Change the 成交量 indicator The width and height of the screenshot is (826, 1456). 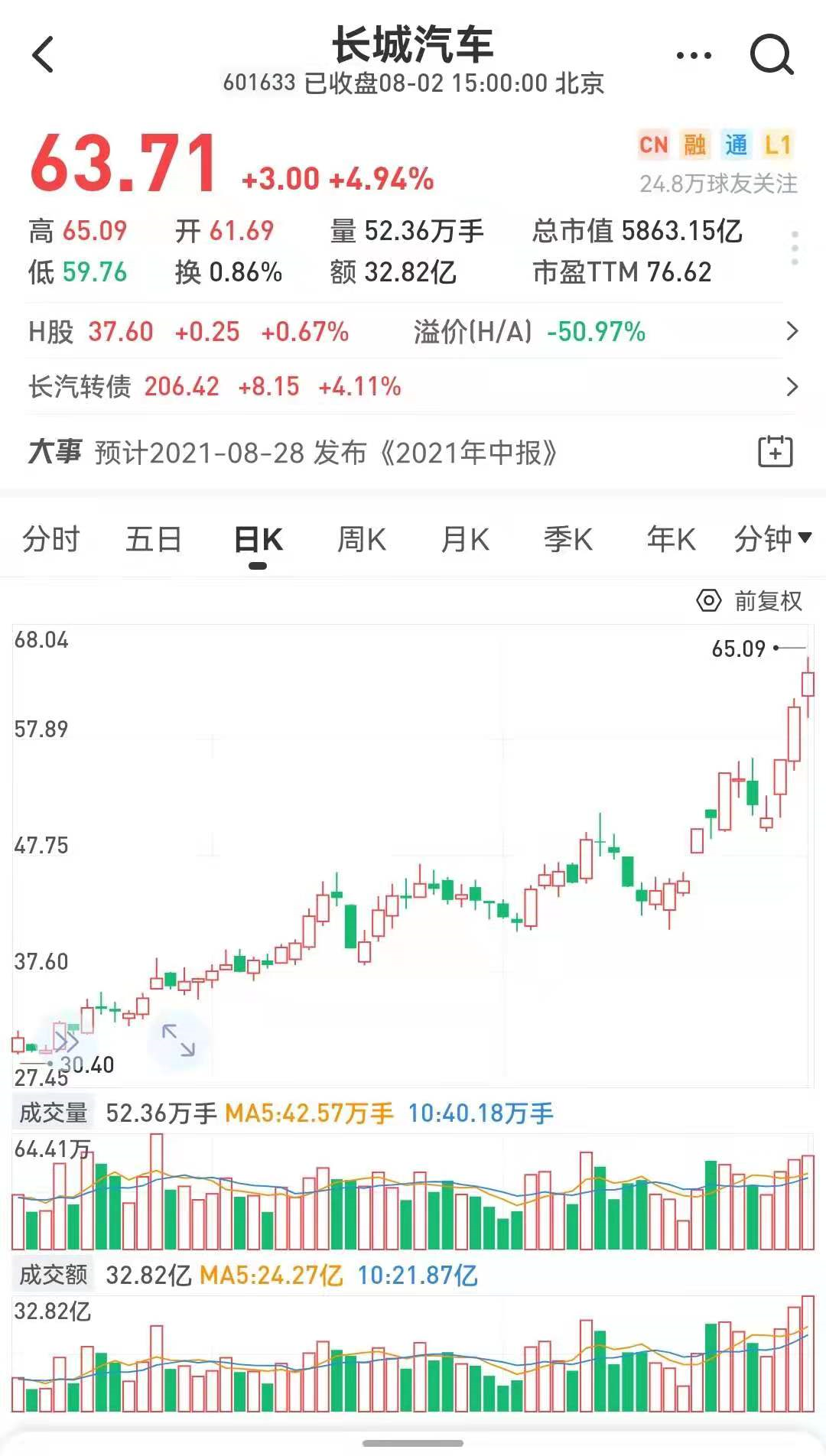click(53, 1113)
